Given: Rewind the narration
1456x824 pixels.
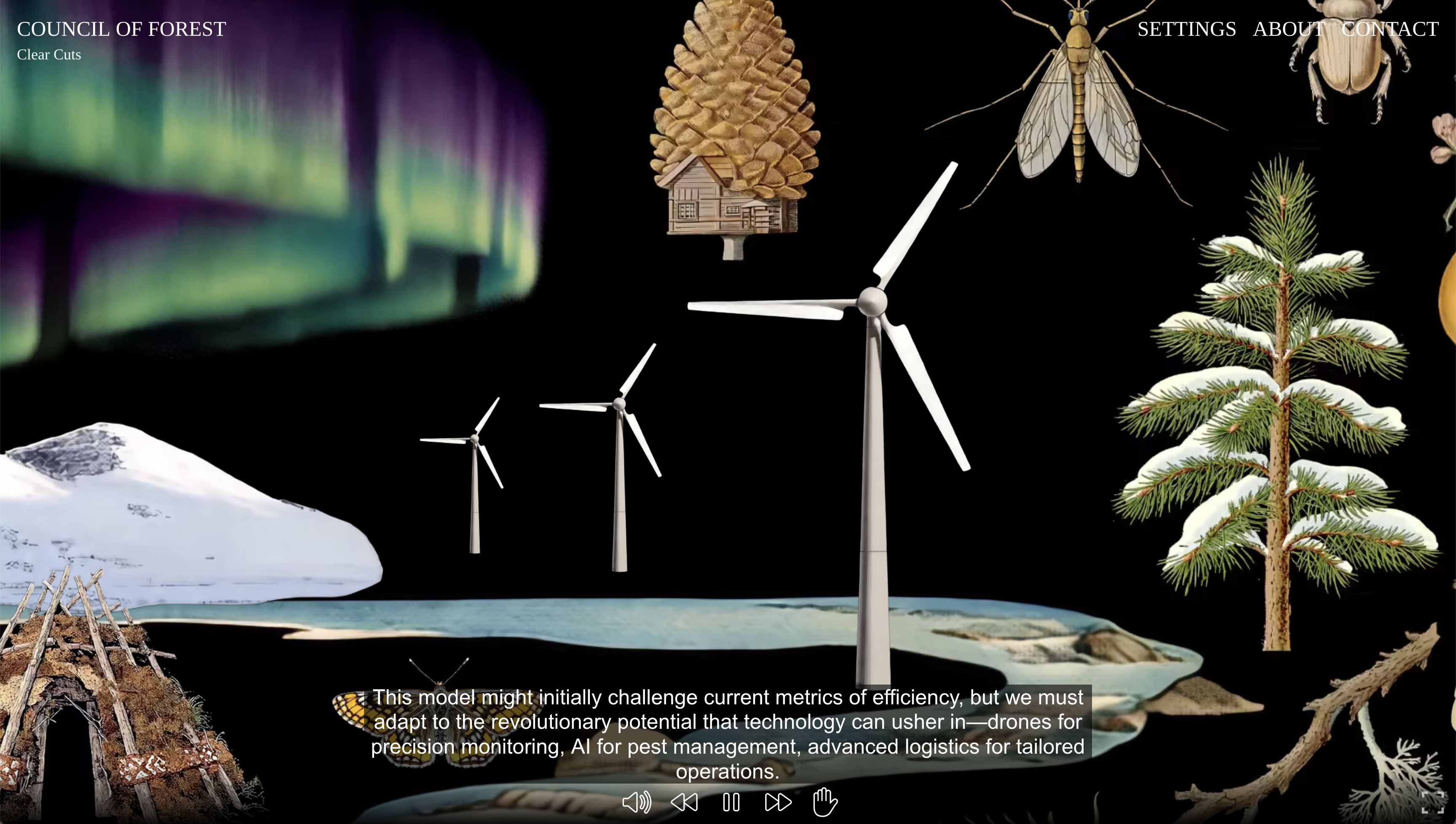Looking at the screenshot, I should pyautogui.click(x=684, y=802).
